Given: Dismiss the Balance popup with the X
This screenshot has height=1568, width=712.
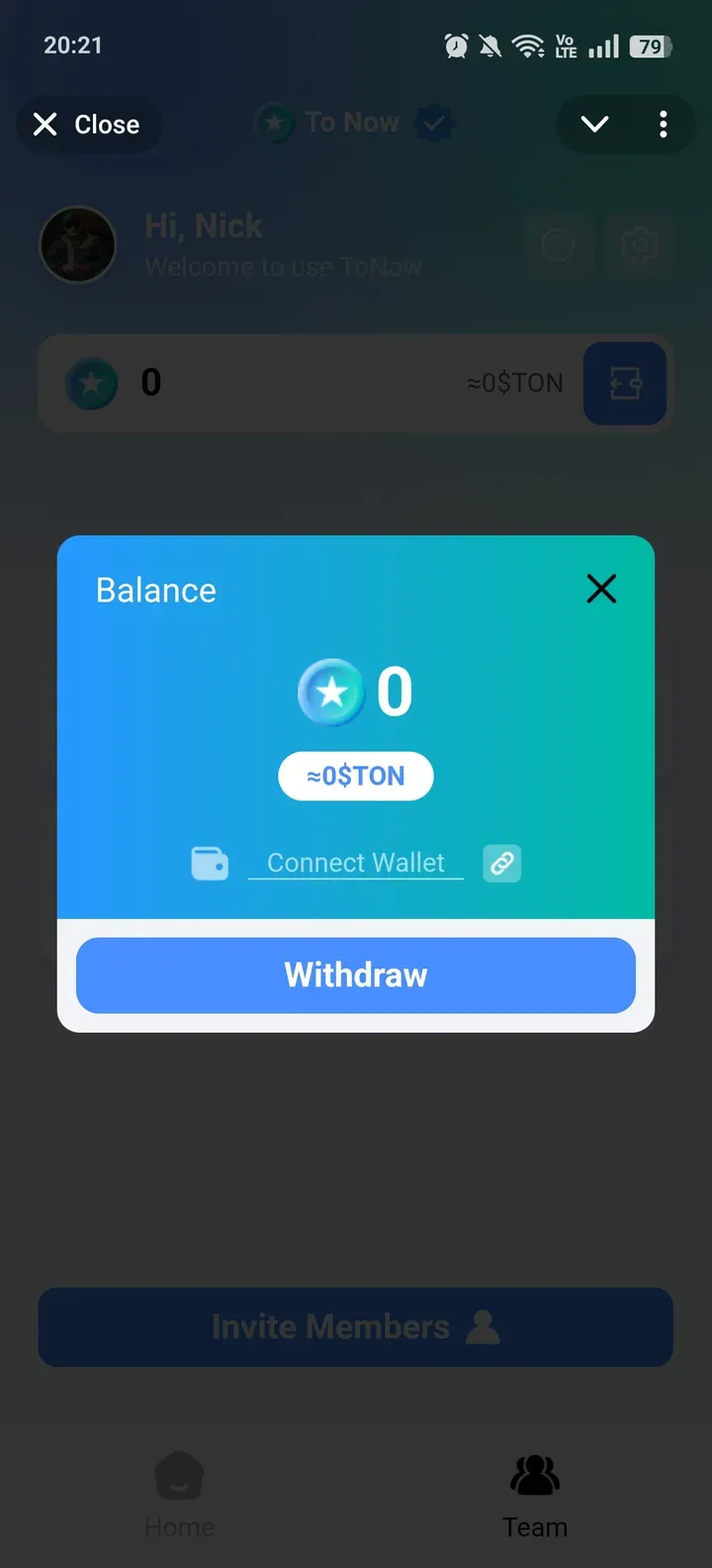Looking at the screenshot, I should click(x=601, y=589).
